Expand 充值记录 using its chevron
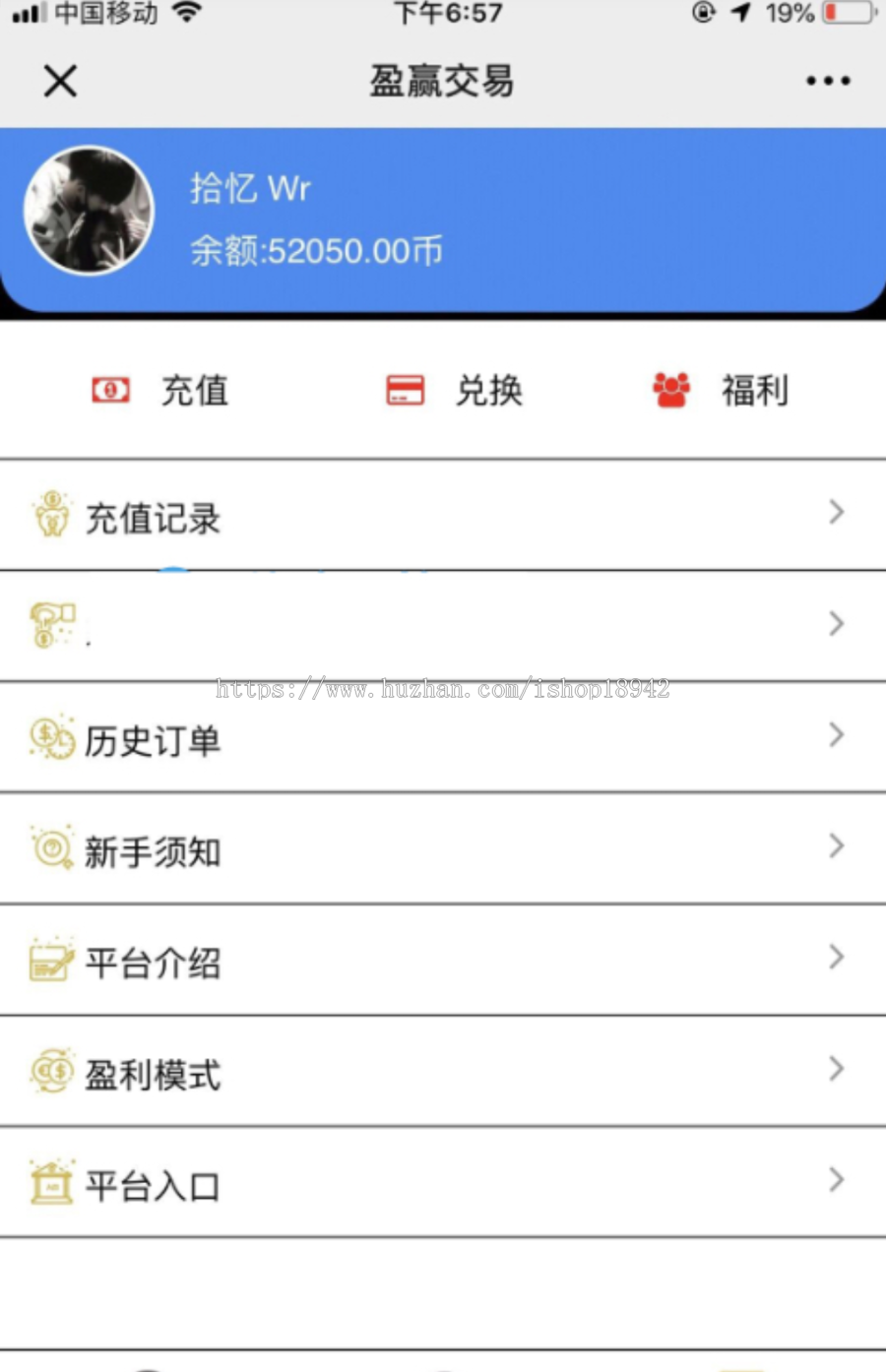The height and width of the screenshot is (1372, 886). pos(837,513)
